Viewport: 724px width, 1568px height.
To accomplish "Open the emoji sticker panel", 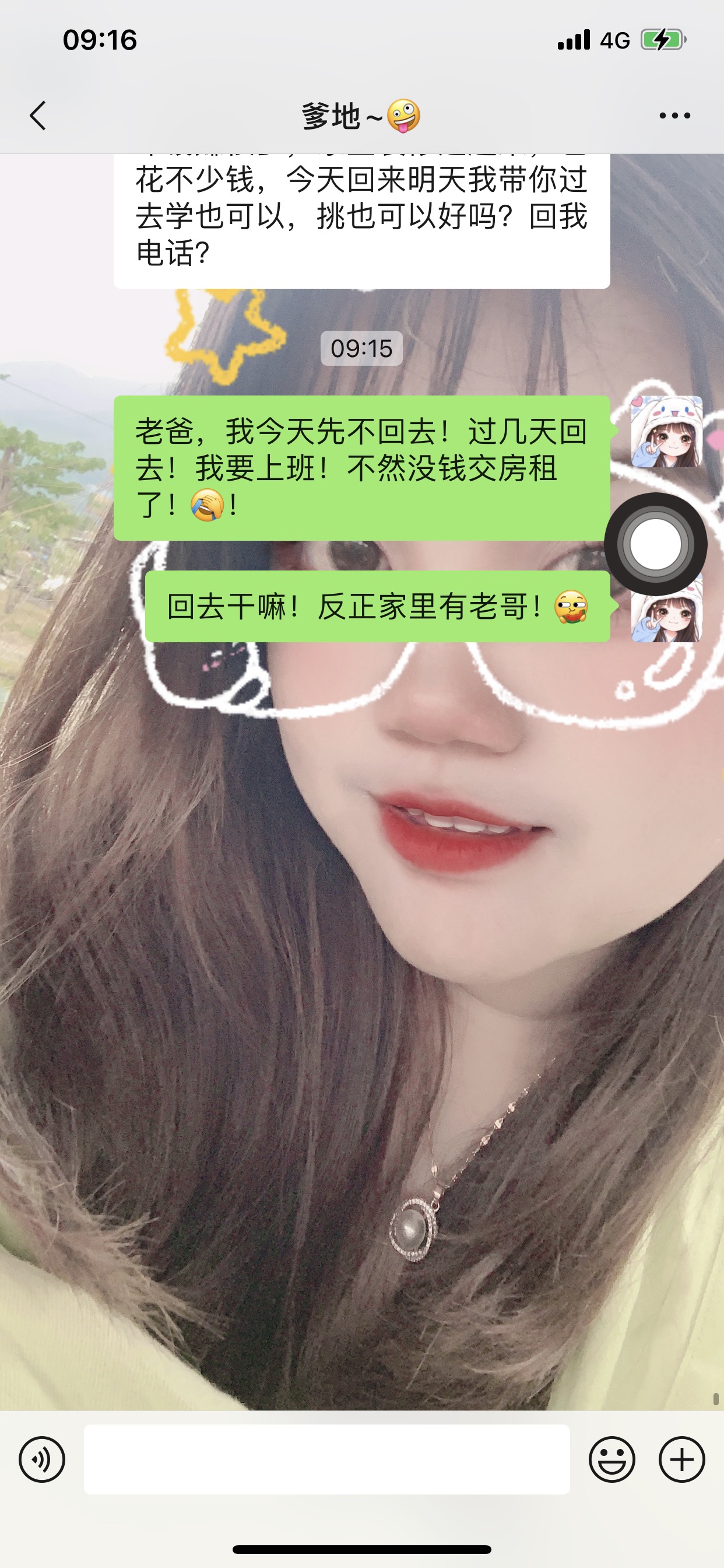I will coord(611,1459).
